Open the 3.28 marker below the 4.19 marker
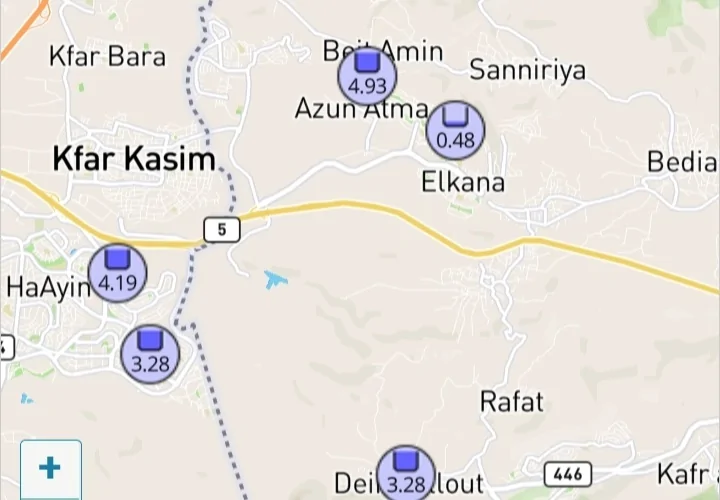 [x=150, y=353]
